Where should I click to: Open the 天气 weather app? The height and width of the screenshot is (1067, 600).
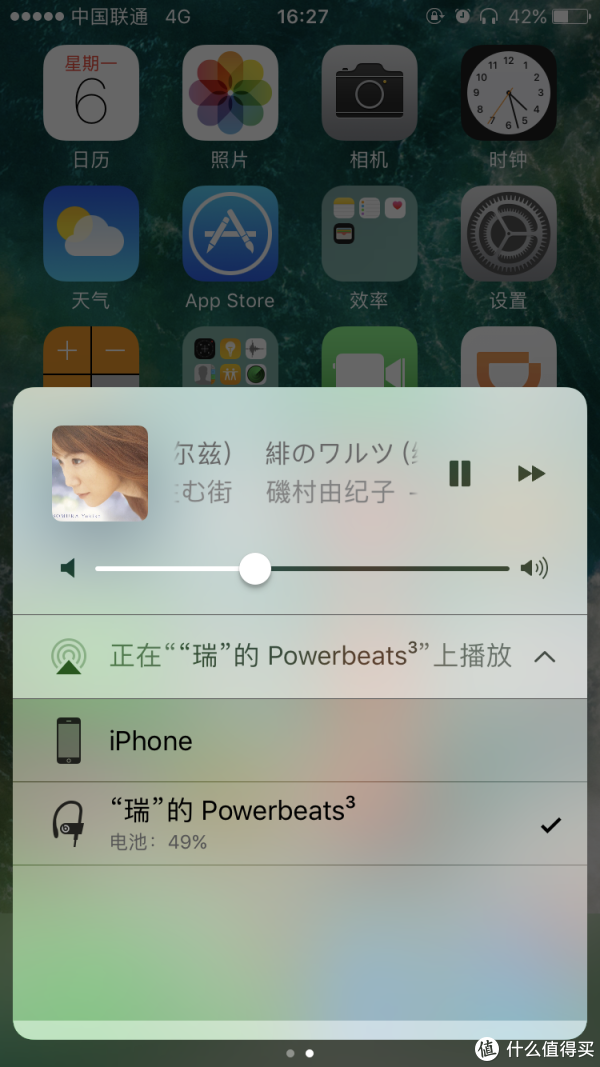(x=91, y=233)
